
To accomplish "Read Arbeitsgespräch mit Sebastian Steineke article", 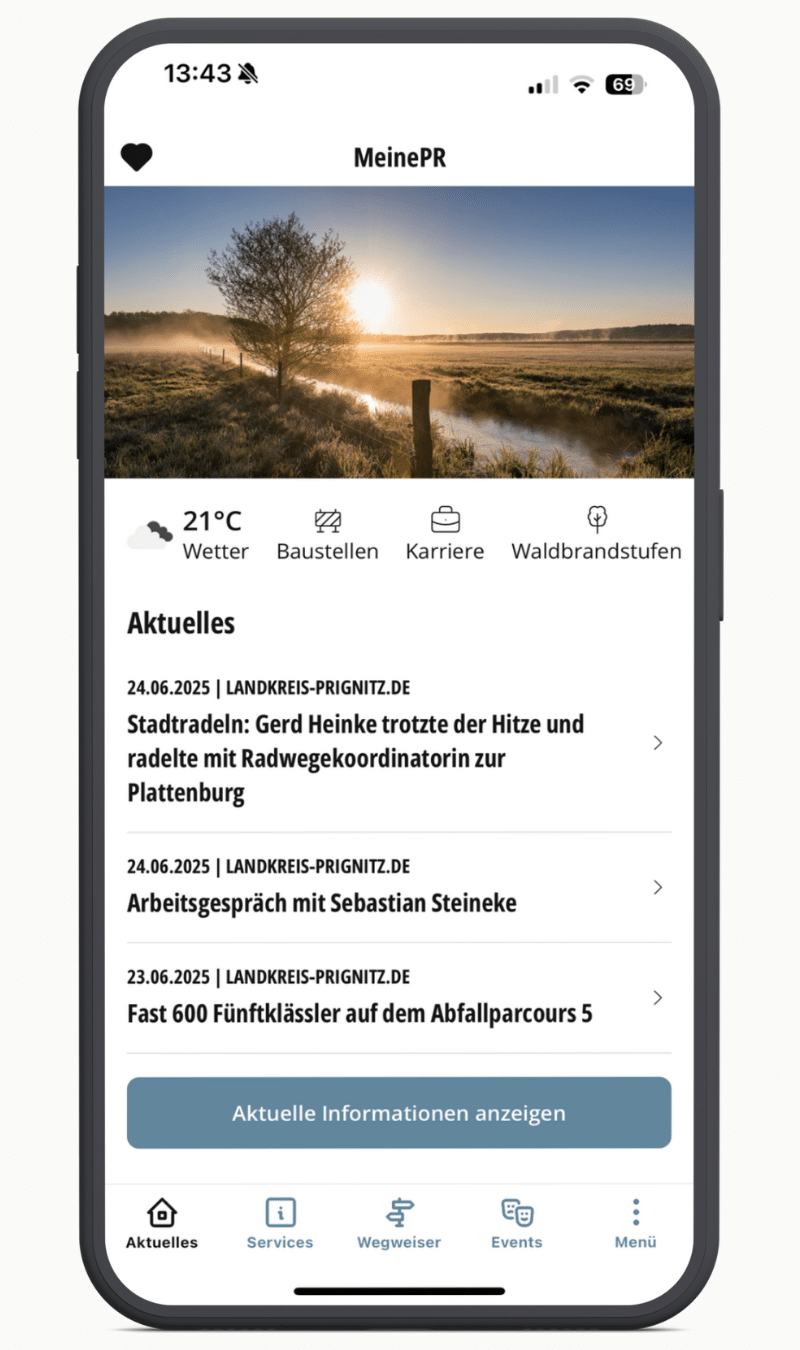I will click(x=398, y=889).
